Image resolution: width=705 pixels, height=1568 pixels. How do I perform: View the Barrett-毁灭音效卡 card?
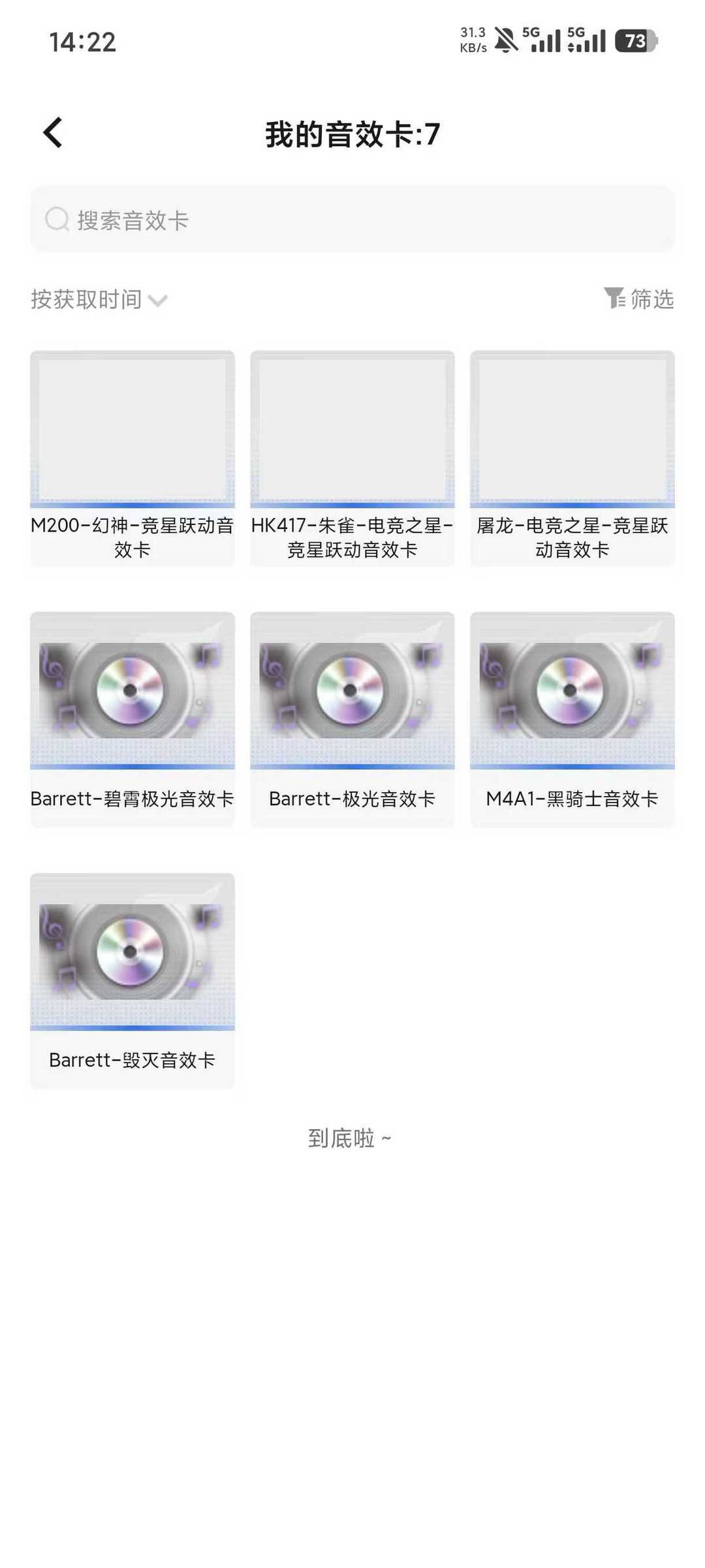(133, 980)
